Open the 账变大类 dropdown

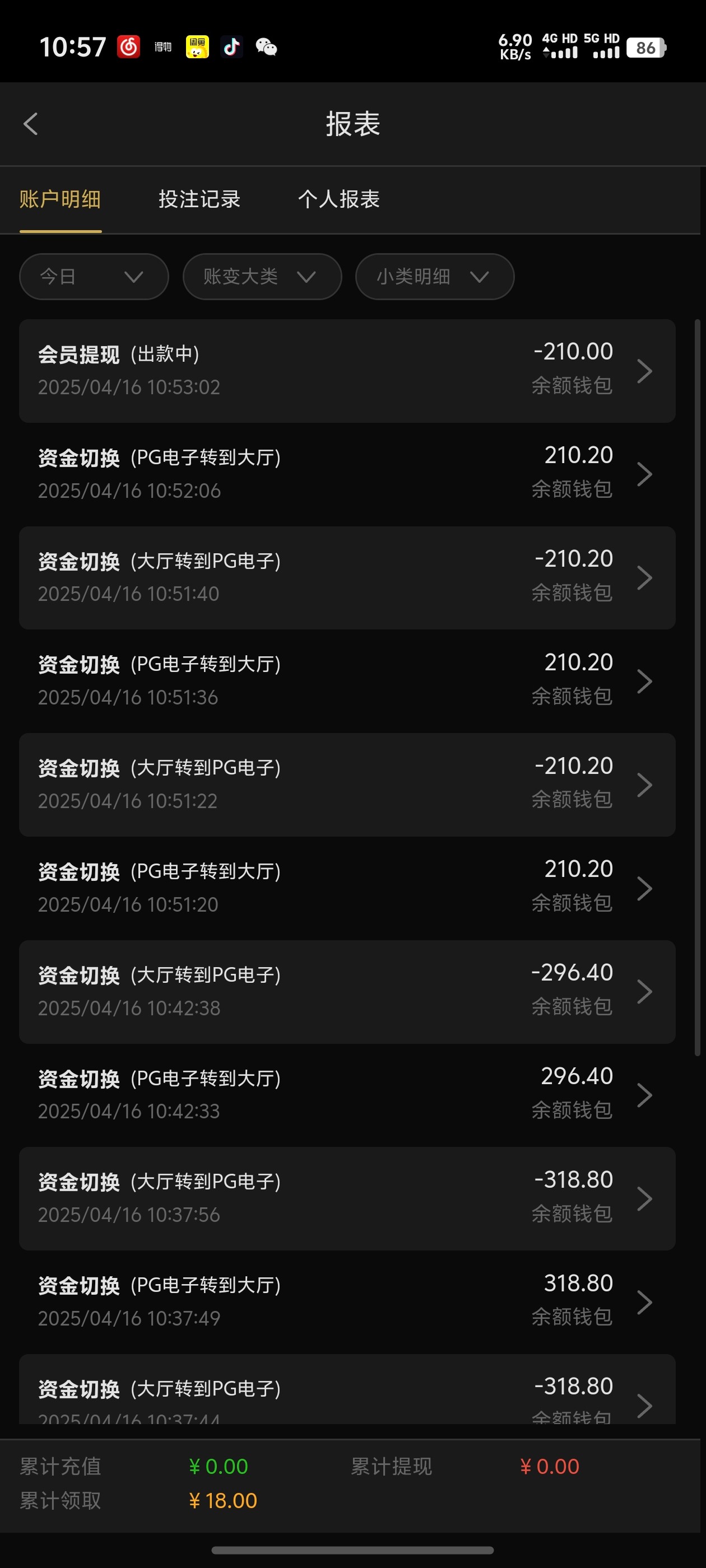pos(262,277)
